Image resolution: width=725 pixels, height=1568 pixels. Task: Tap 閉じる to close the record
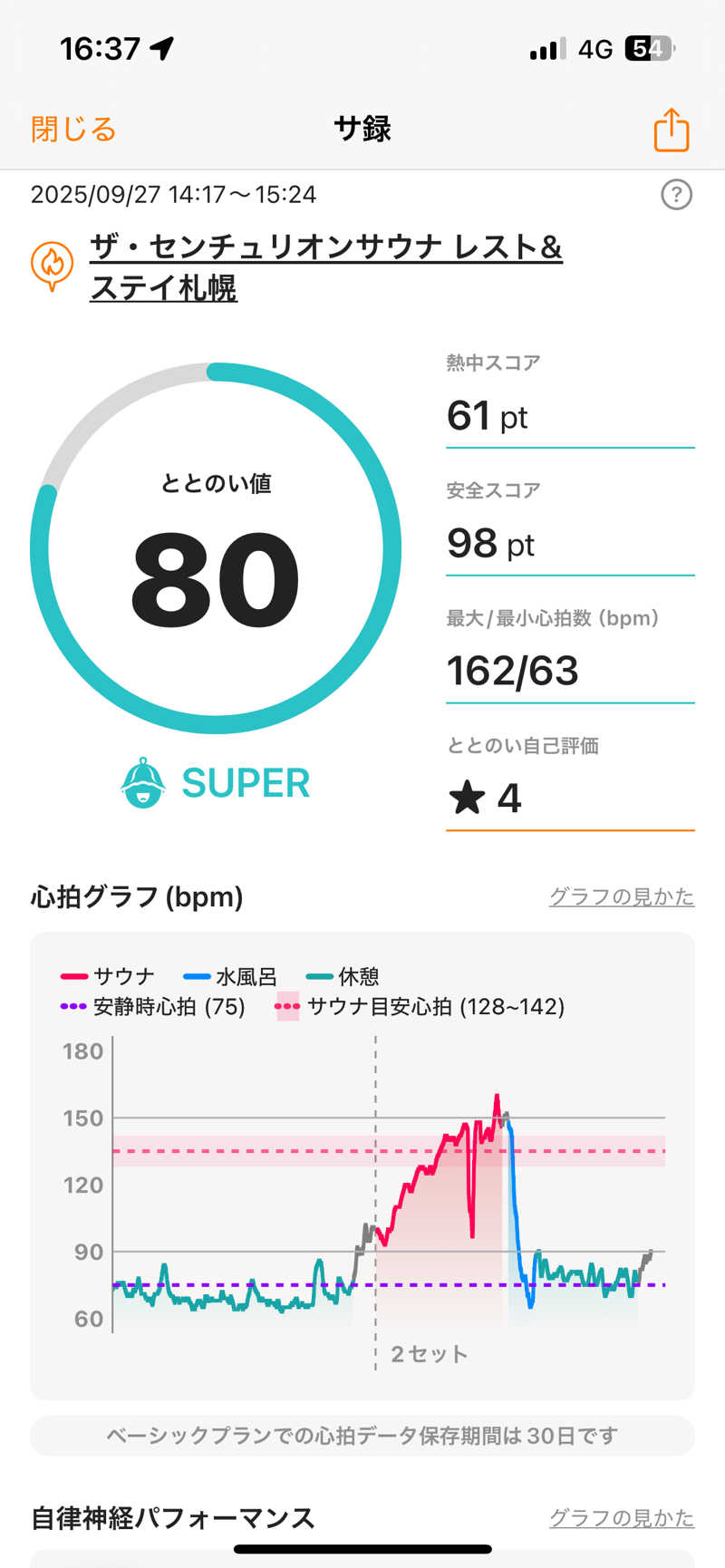(73, 130)
